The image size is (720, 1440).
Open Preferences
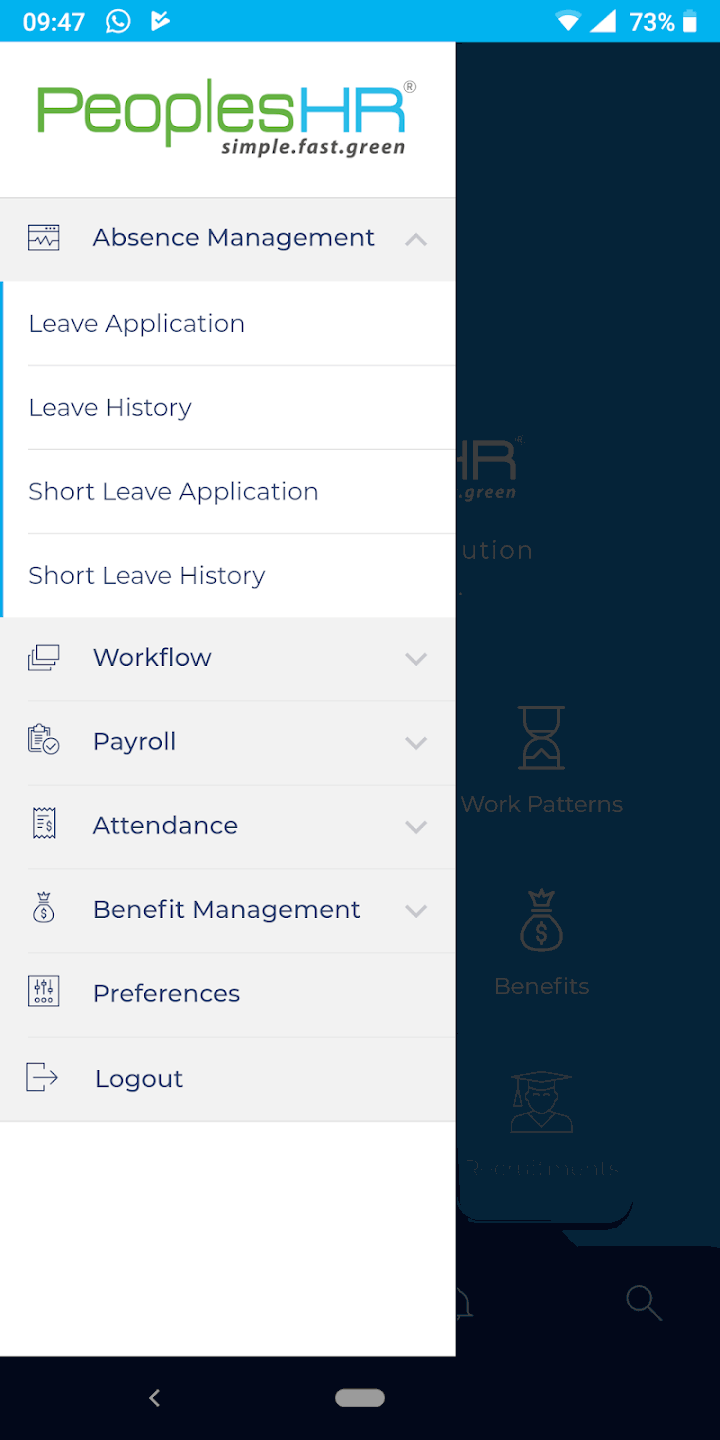click(166, 994)
